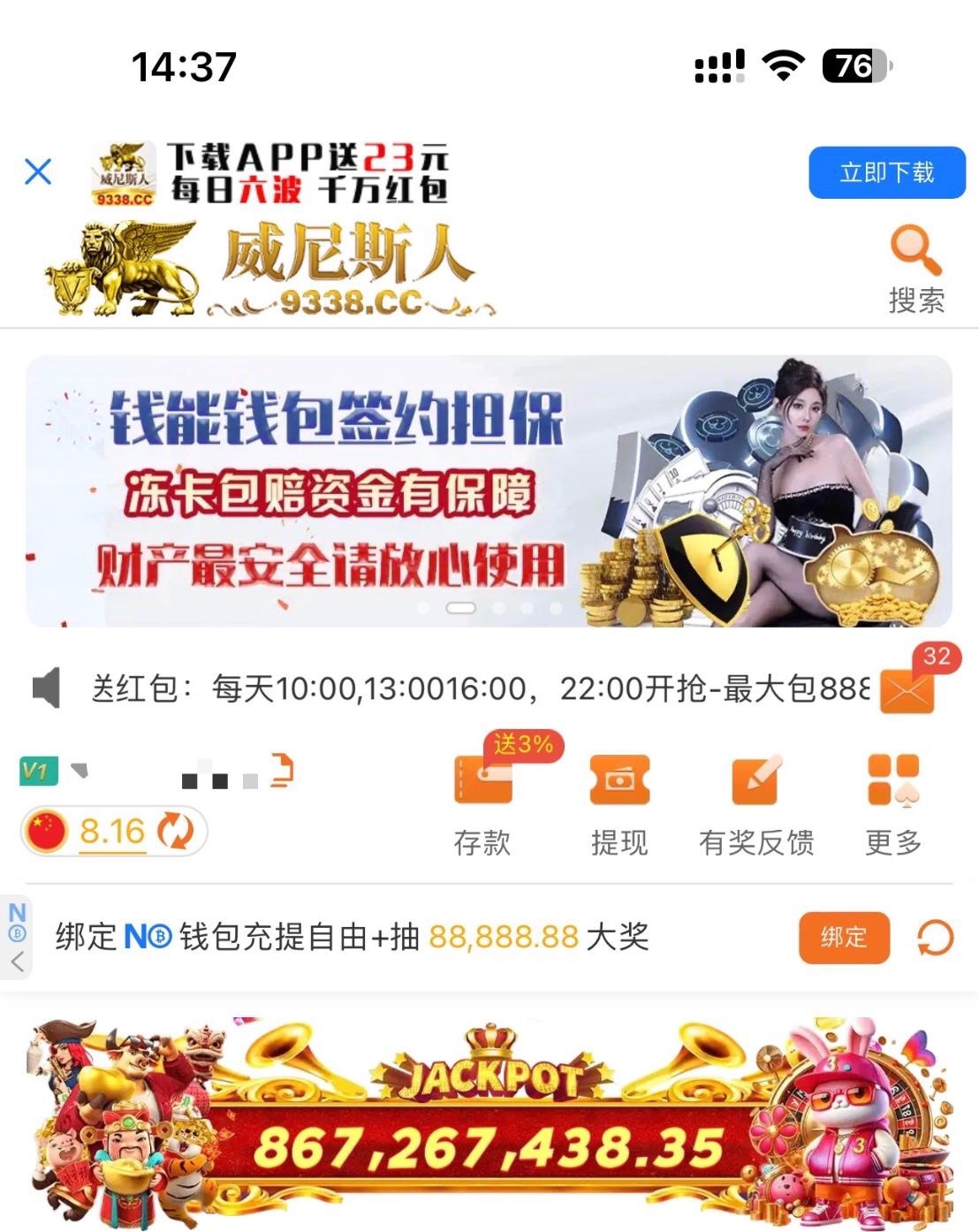Open the 钱能钱包签约担保 promo banner
The height and width of the screenshot is (1232, 979).
pos(489,491)
